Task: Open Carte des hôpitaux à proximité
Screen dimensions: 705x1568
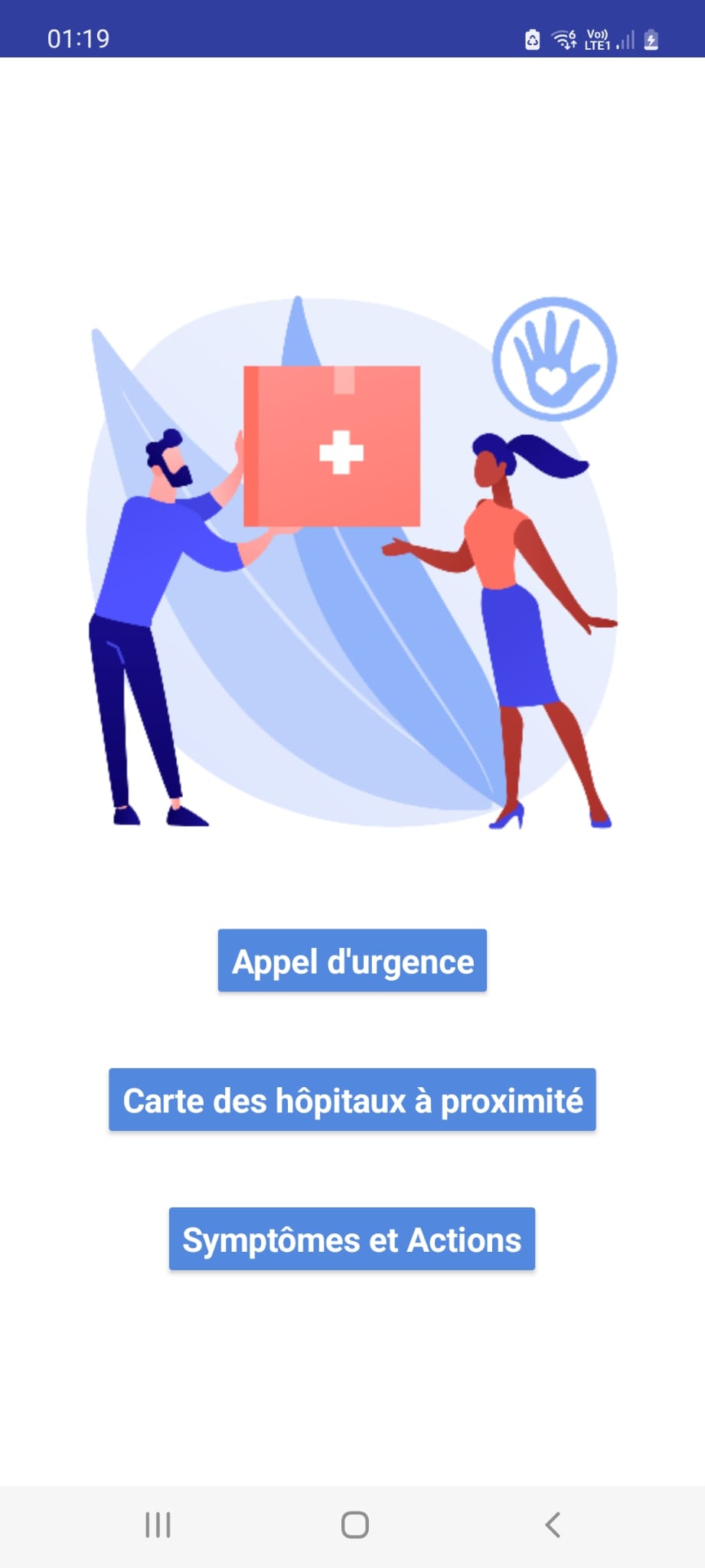Action: tap(352, 1099)
